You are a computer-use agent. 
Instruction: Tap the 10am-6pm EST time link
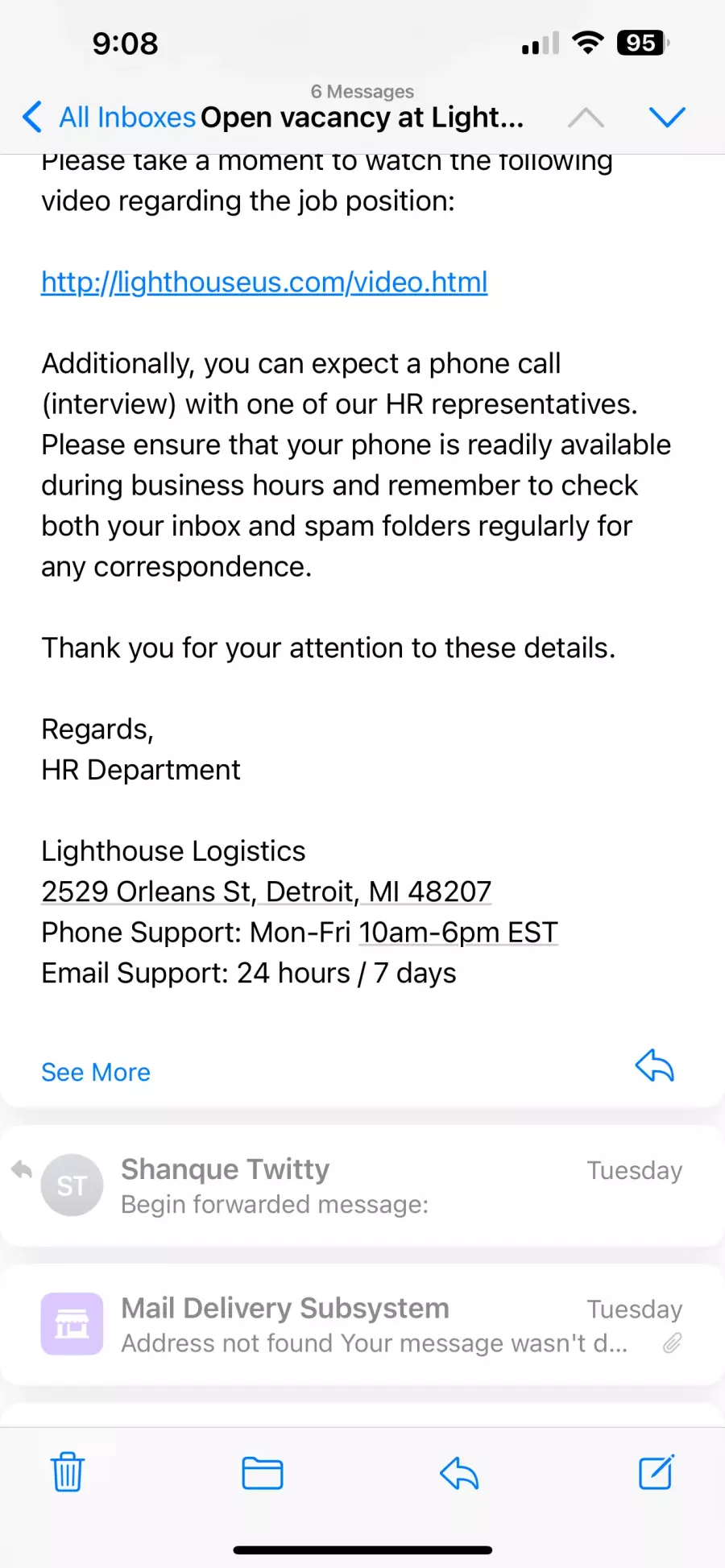458,933
